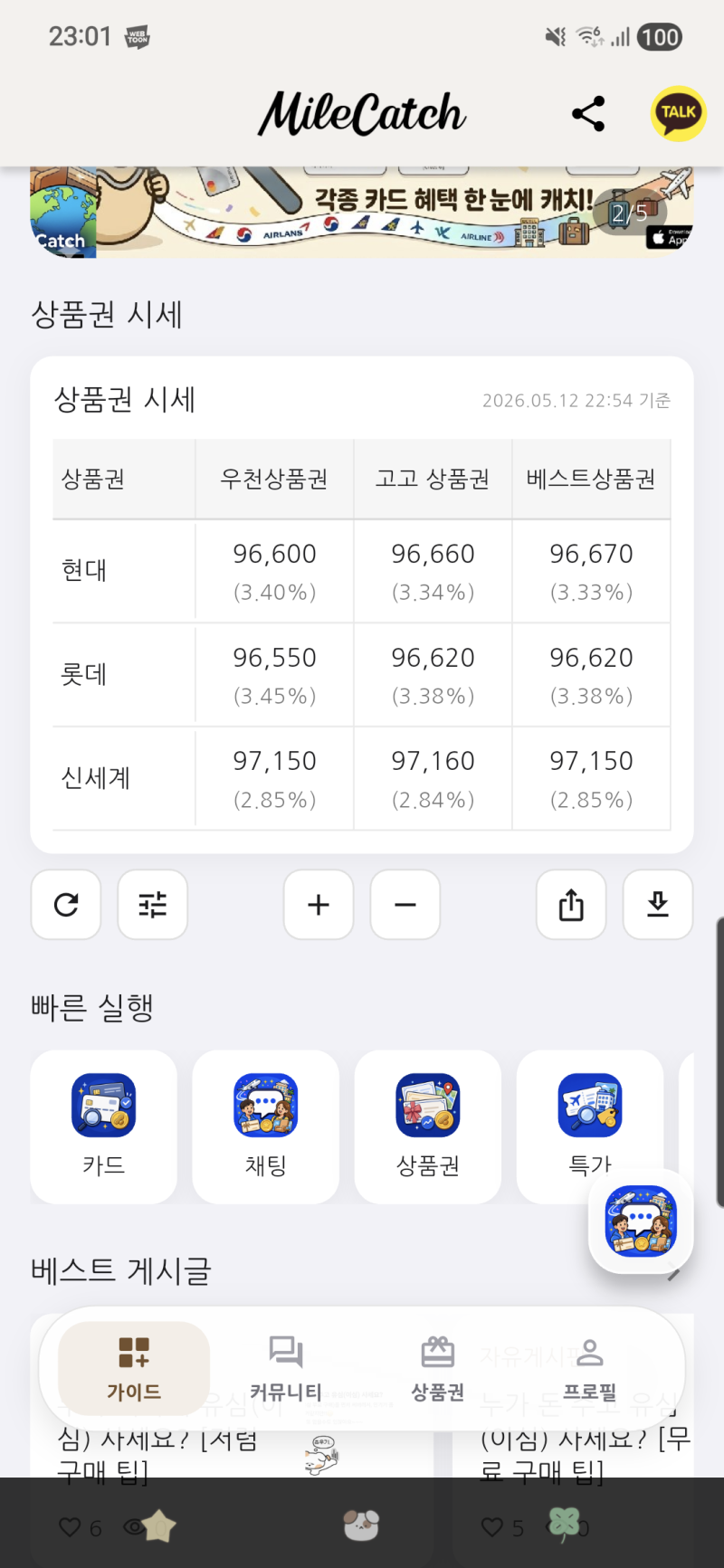Screen dimensions: 724x1568
Task: Open the 카드 quick action
Action: [x=104, y=1126]
